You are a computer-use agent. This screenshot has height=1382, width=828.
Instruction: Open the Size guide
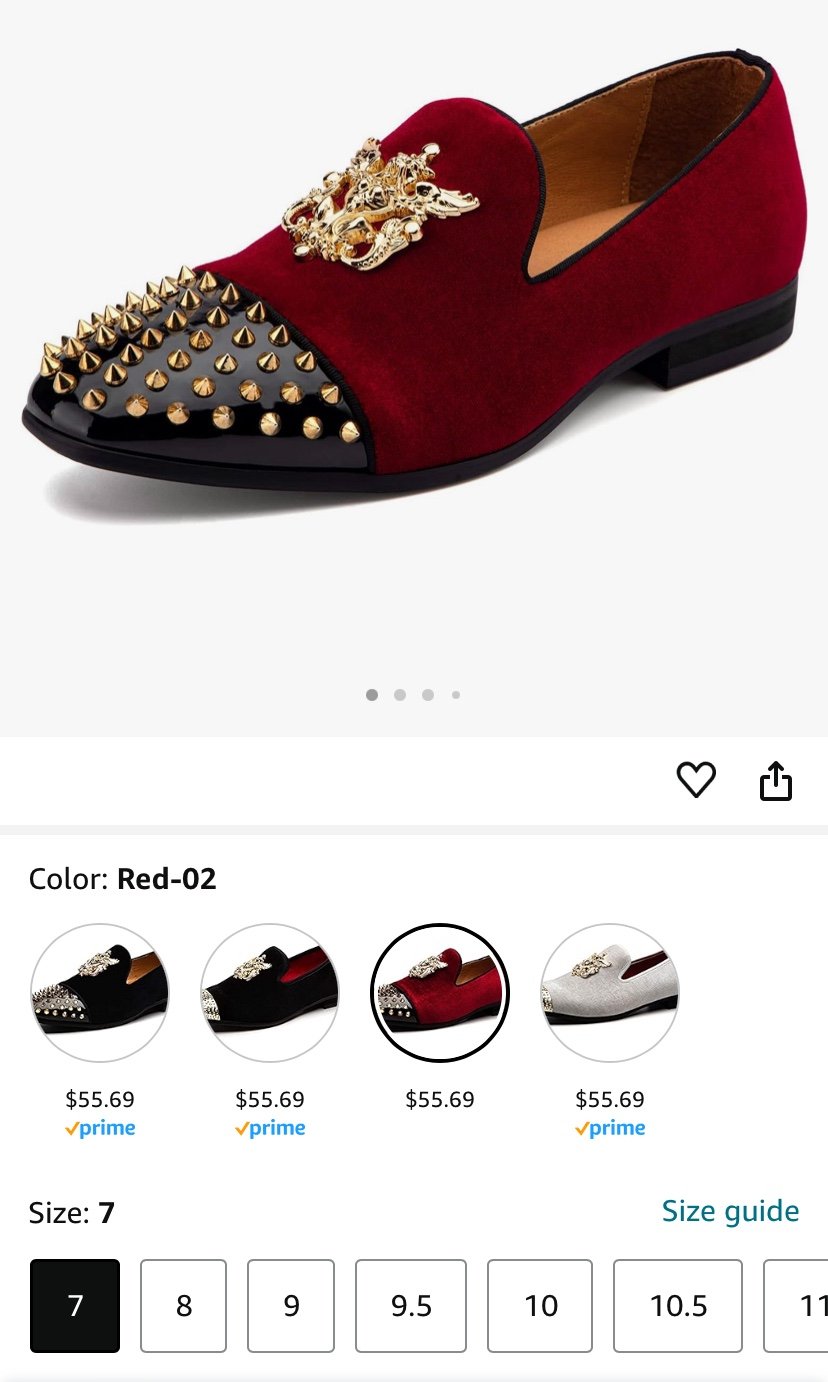coord(730,1211)
